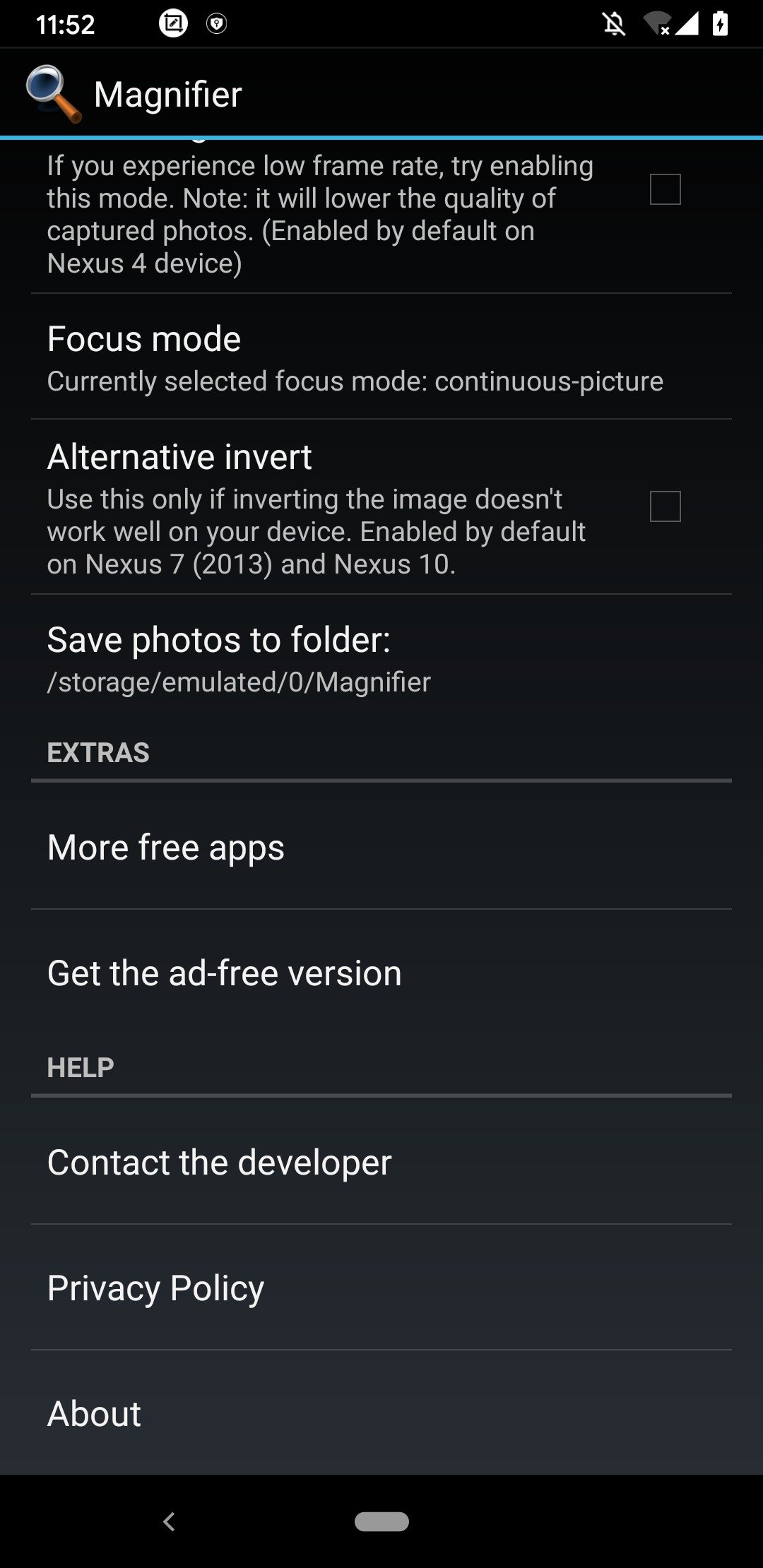View the Privacy Policy
The width and height of the screenshot is (763, 1568).
click(x=381, y=1288)
